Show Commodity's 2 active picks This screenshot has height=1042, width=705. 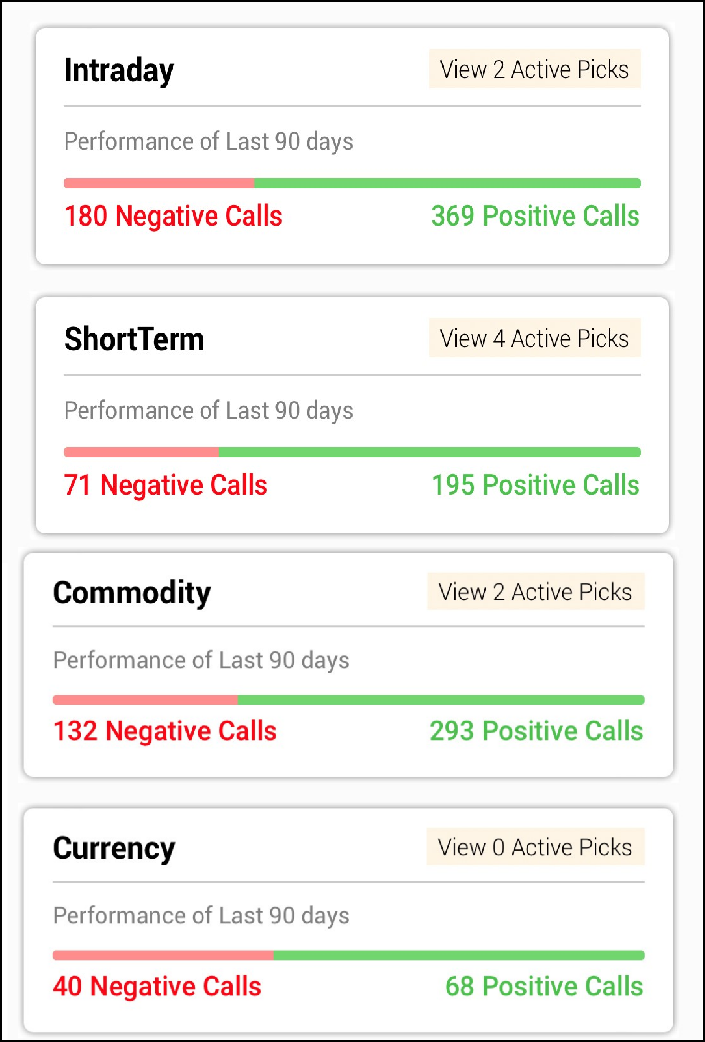pos(536,592)
